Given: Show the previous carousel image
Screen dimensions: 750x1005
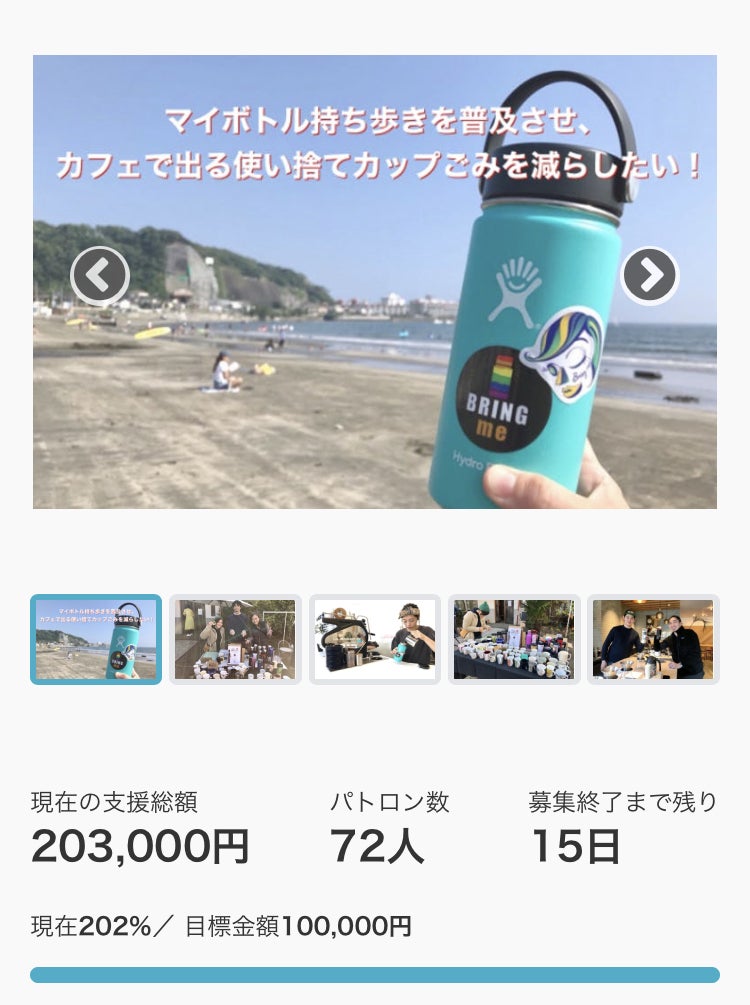Looking at the screenshot, I should [x=100, y=276].
